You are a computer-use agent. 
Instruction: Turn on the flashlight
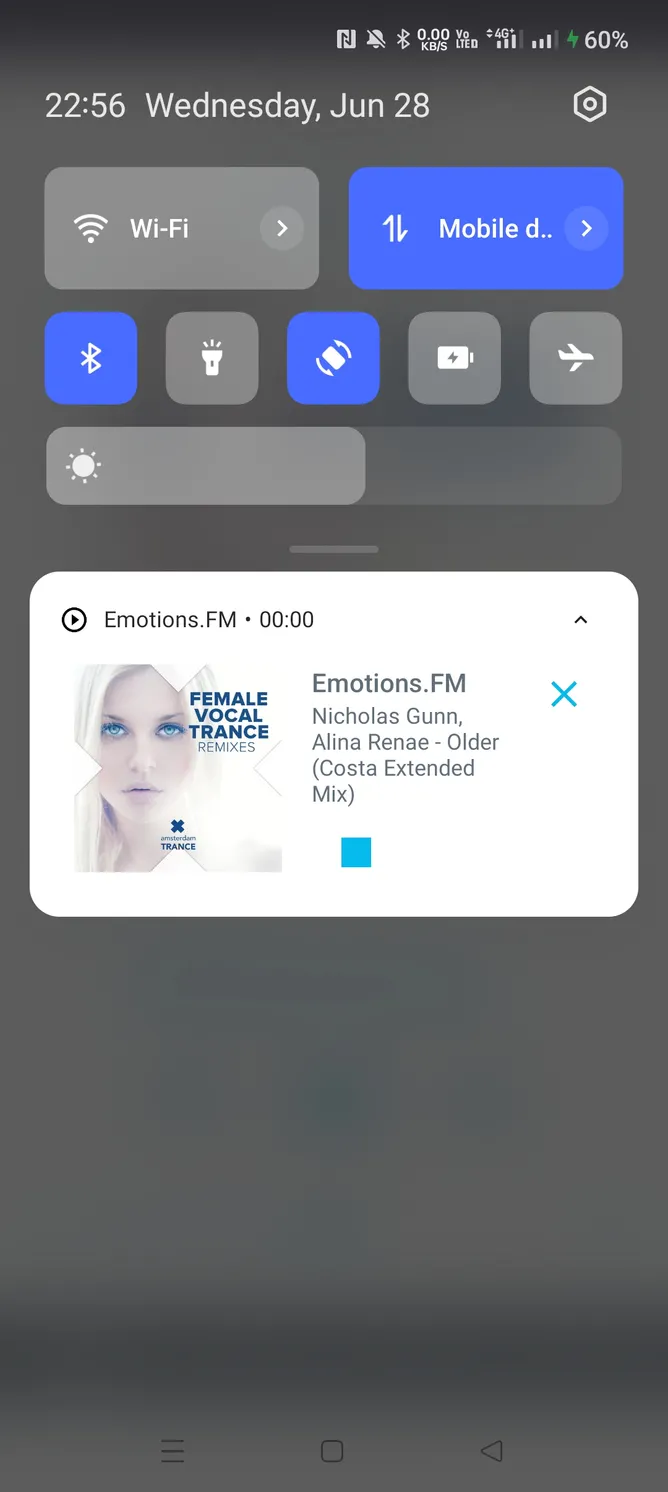[x=212, y=358]
